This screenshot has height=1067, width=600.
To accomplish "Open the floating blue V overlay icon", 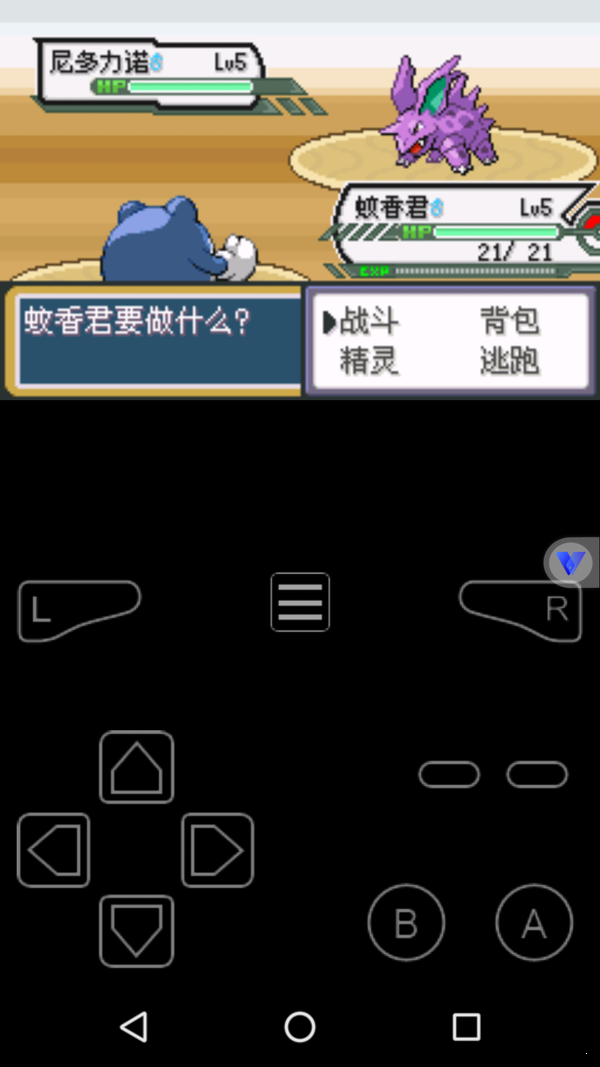I will coord(571,563).
